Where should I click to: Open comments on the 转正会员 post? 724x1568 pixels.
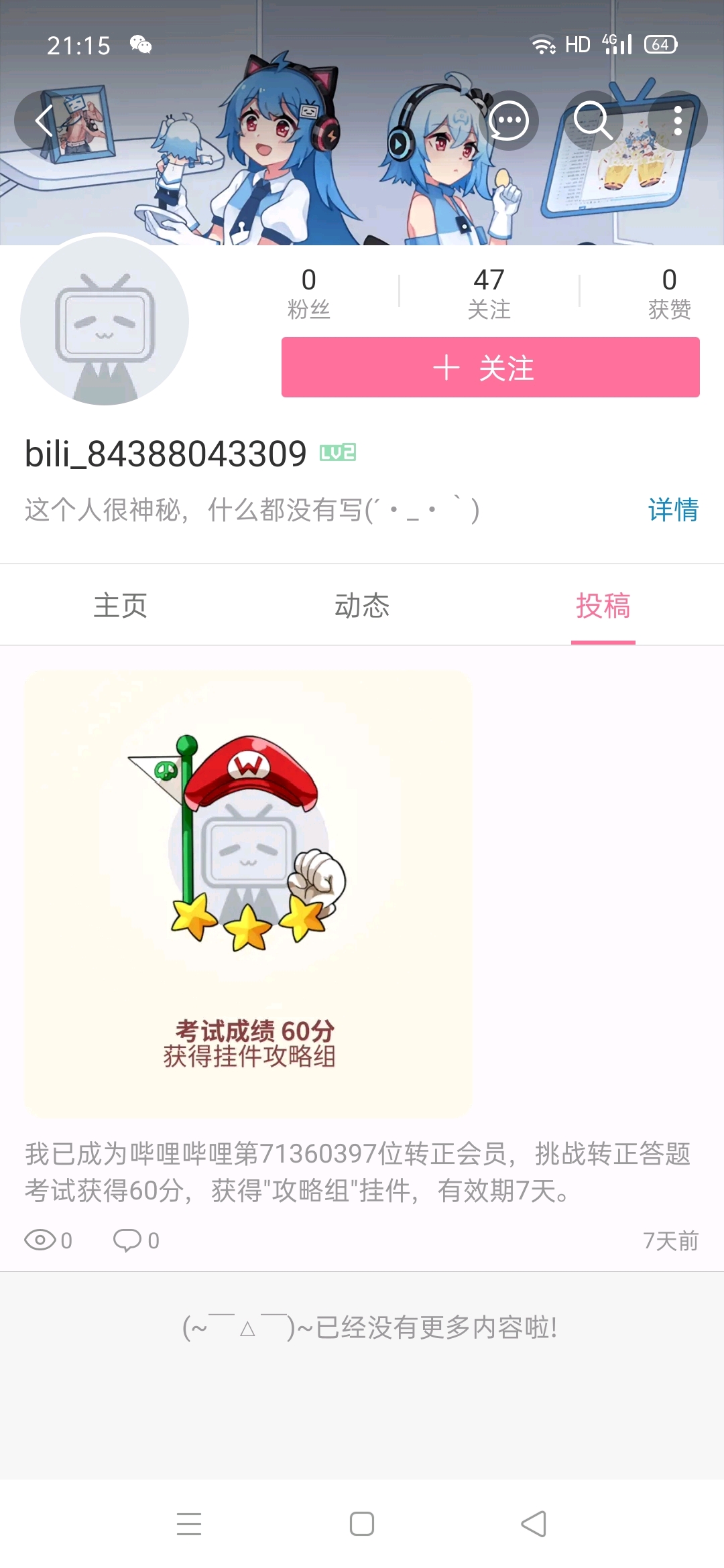point(136,1240)
